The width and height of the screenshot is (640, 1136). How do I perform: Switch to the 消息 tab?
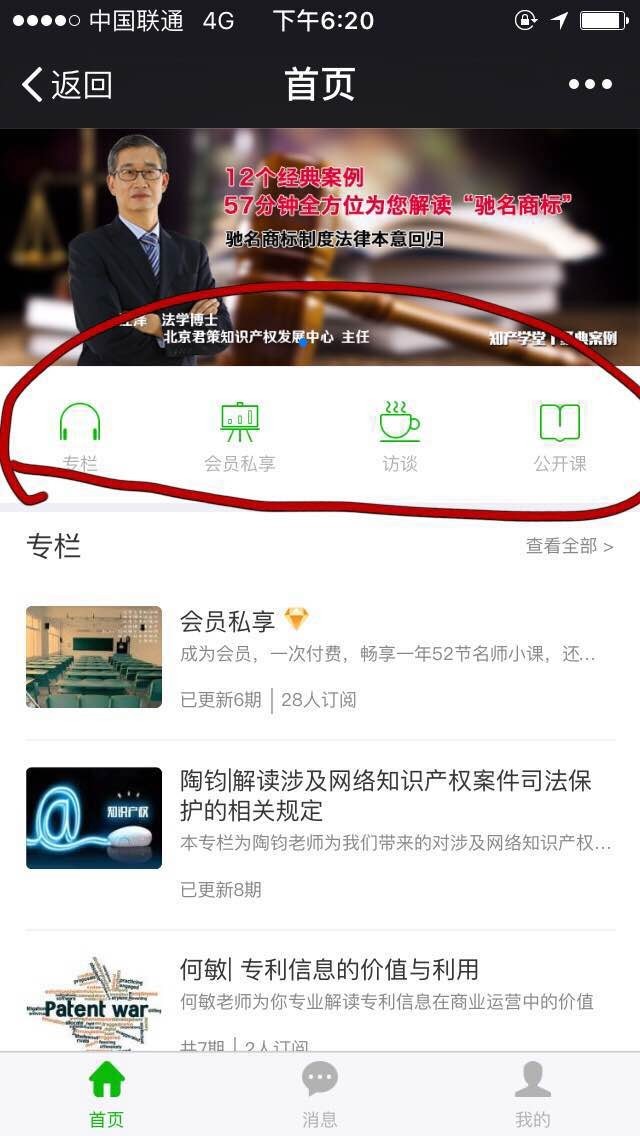point(320,1094)
